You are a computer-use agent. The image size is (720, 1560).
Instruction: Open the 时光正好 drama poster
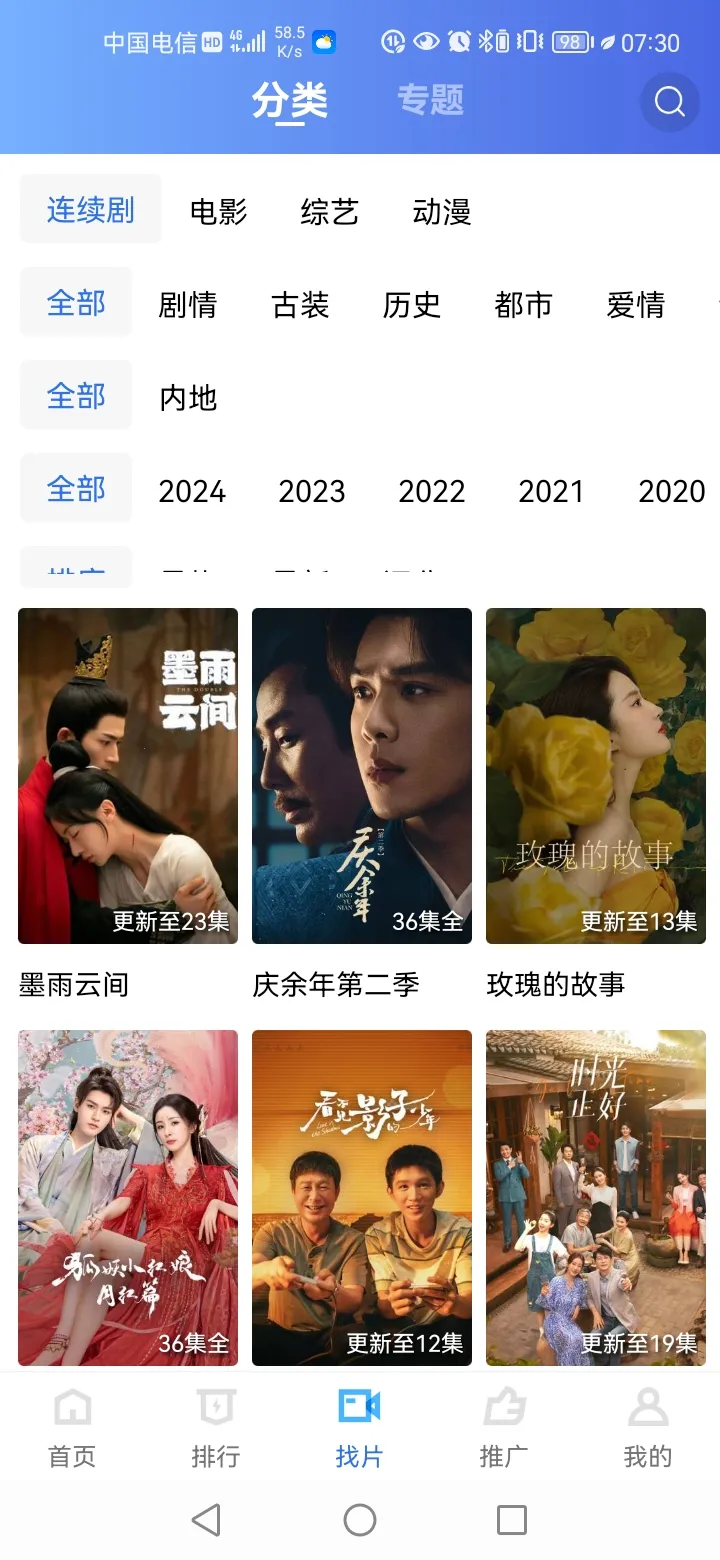pos(595,1197)
